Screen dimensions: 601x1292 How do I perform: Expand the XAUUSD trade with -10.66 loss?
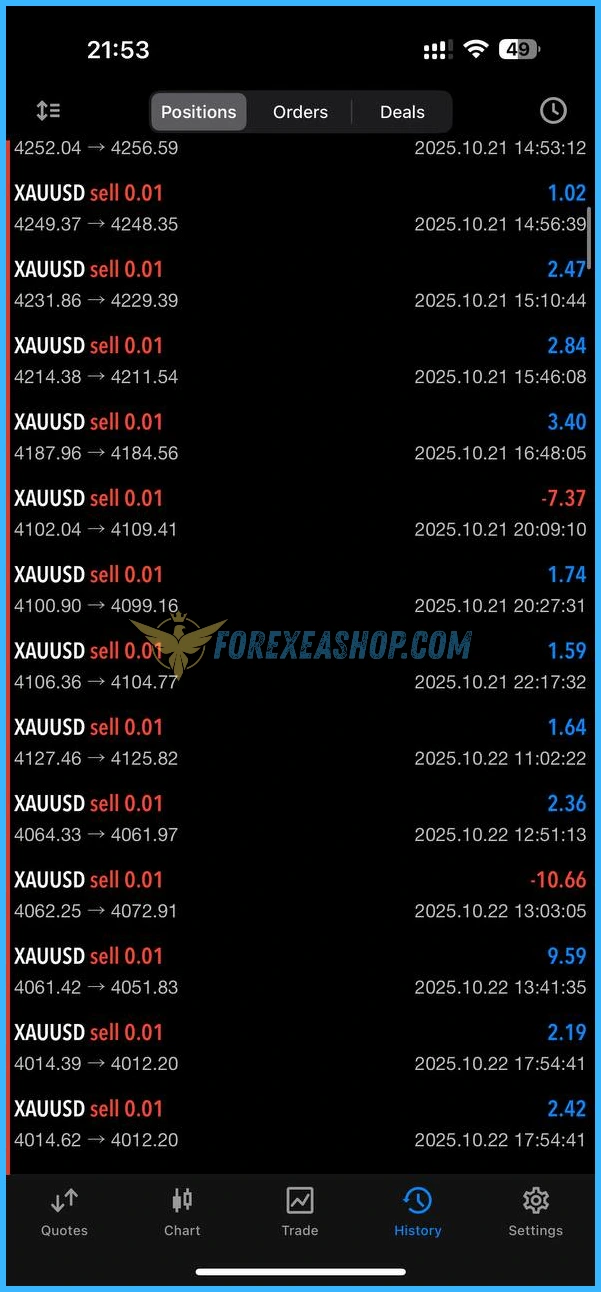(300, 895)
